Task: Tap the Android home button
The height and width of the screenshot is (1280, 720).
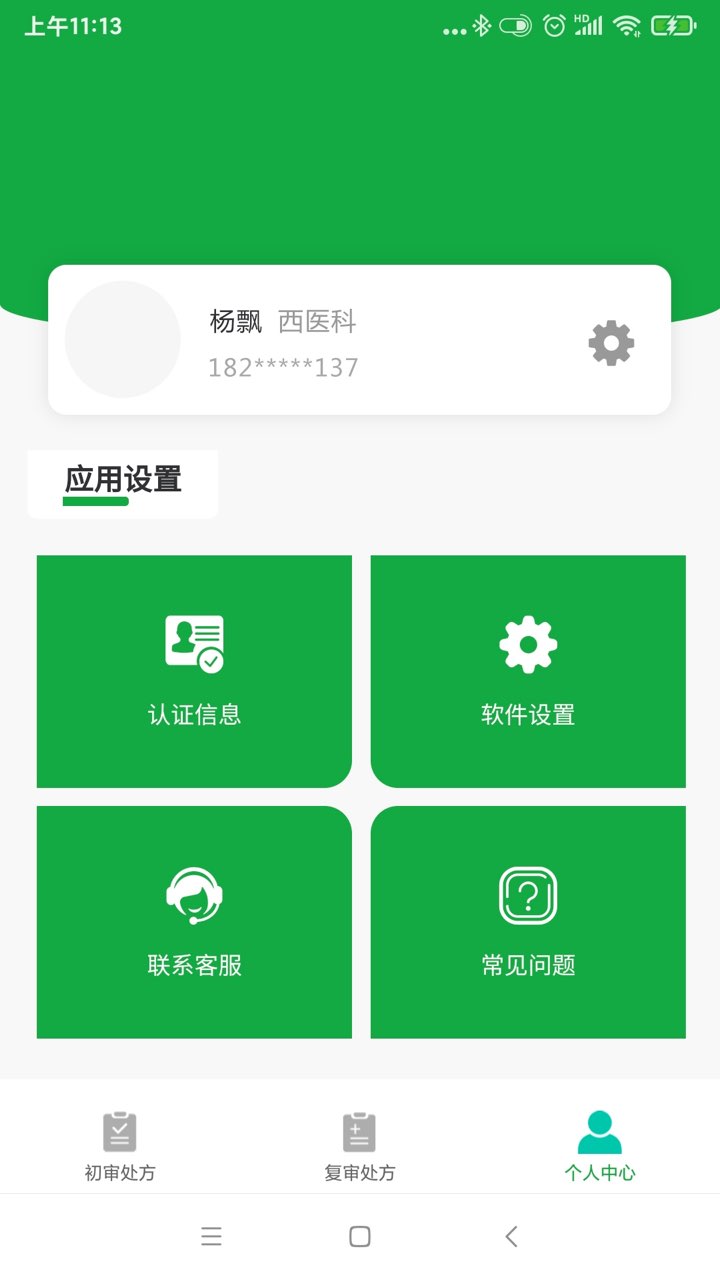Action: click(359, 1236)
